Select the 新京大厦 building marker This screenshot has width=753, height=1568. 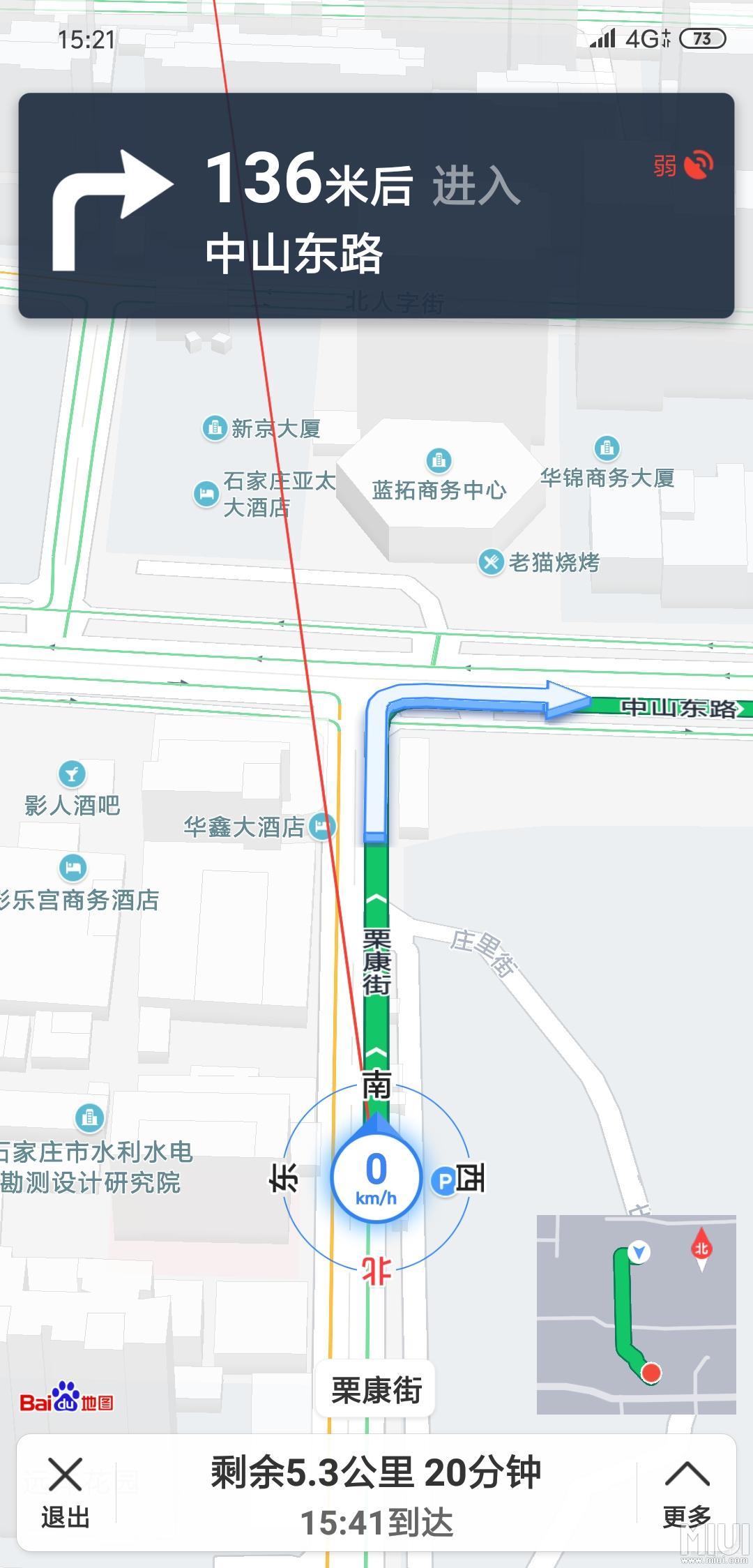pyautogui.click(x=213, y=428)
